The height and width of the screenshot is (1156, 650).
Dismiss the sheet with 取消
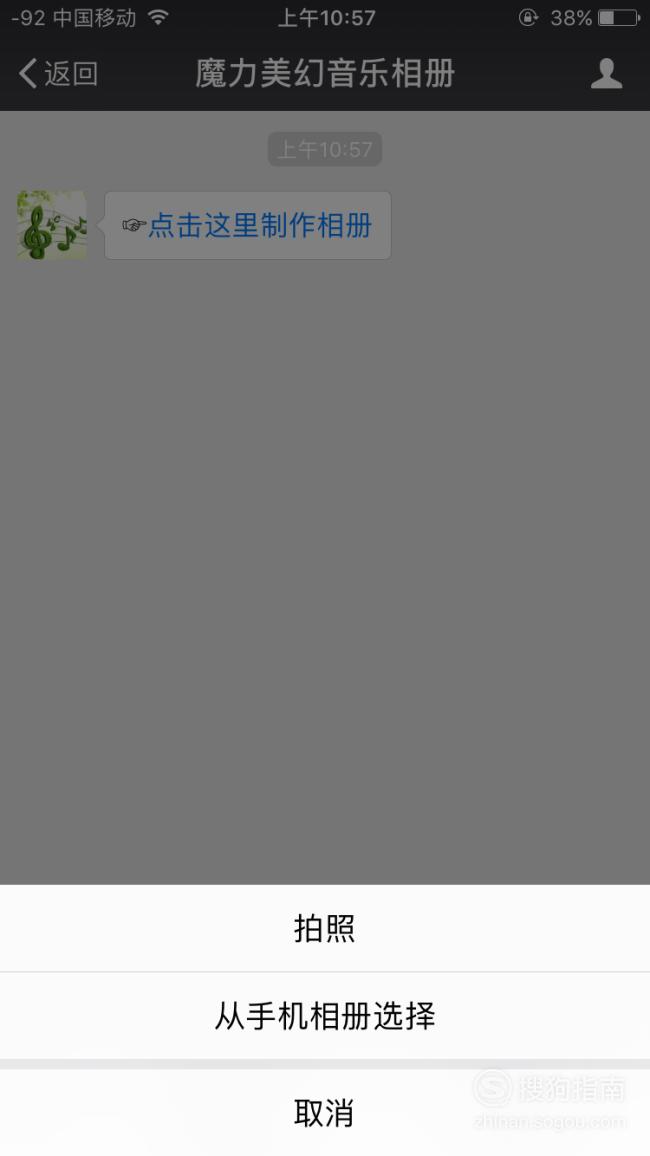pos(325,1112)
